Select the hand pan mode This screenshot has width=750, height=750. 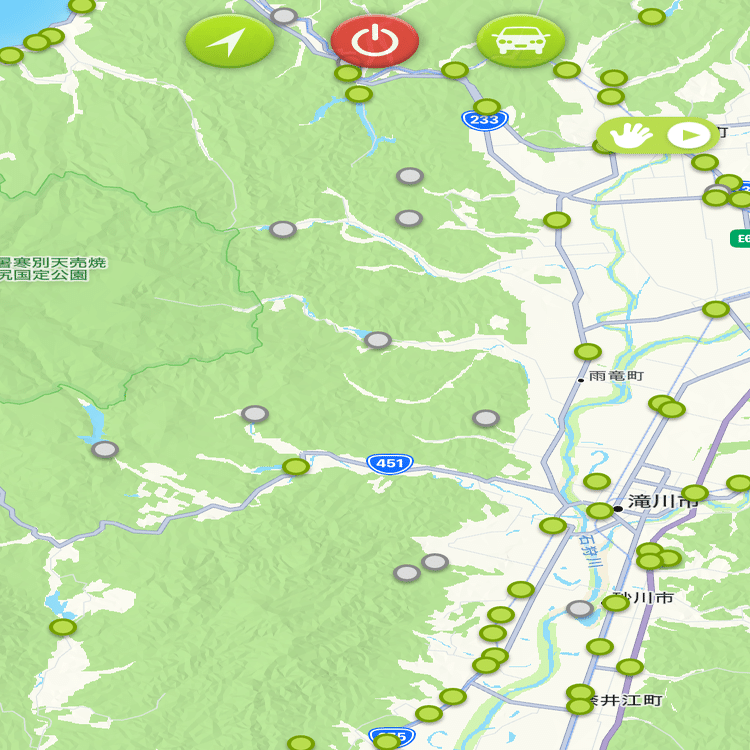point(630,135)
